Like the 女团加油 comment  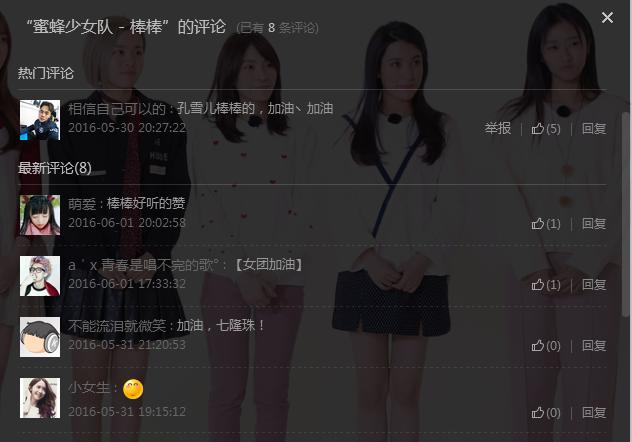546,285
